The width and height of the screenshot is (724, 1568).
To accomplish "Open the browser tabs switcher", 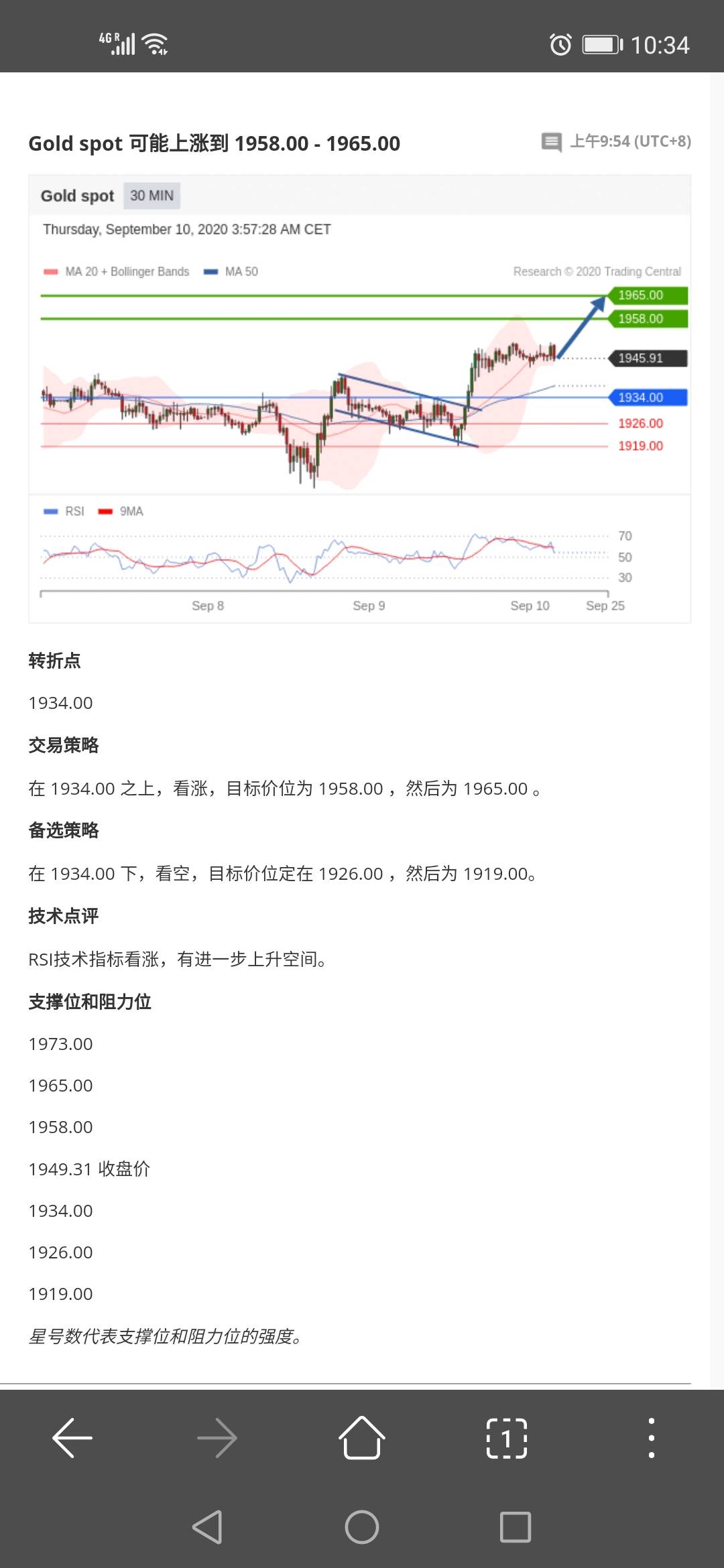I will tap(507, 1438).
